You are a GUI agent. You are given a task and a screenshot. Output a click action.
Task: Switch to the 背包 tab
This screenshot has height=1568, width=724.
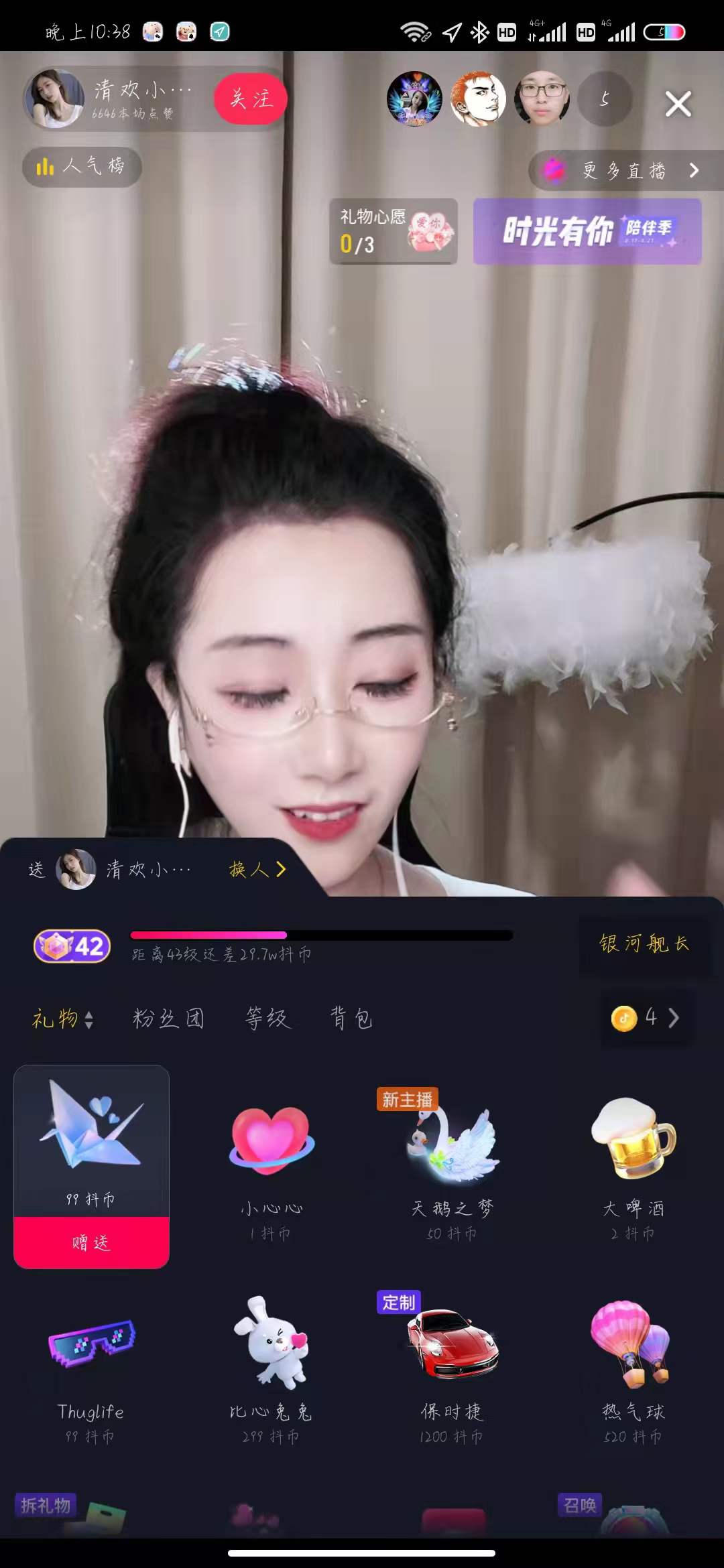click(x=351, y=1019)
